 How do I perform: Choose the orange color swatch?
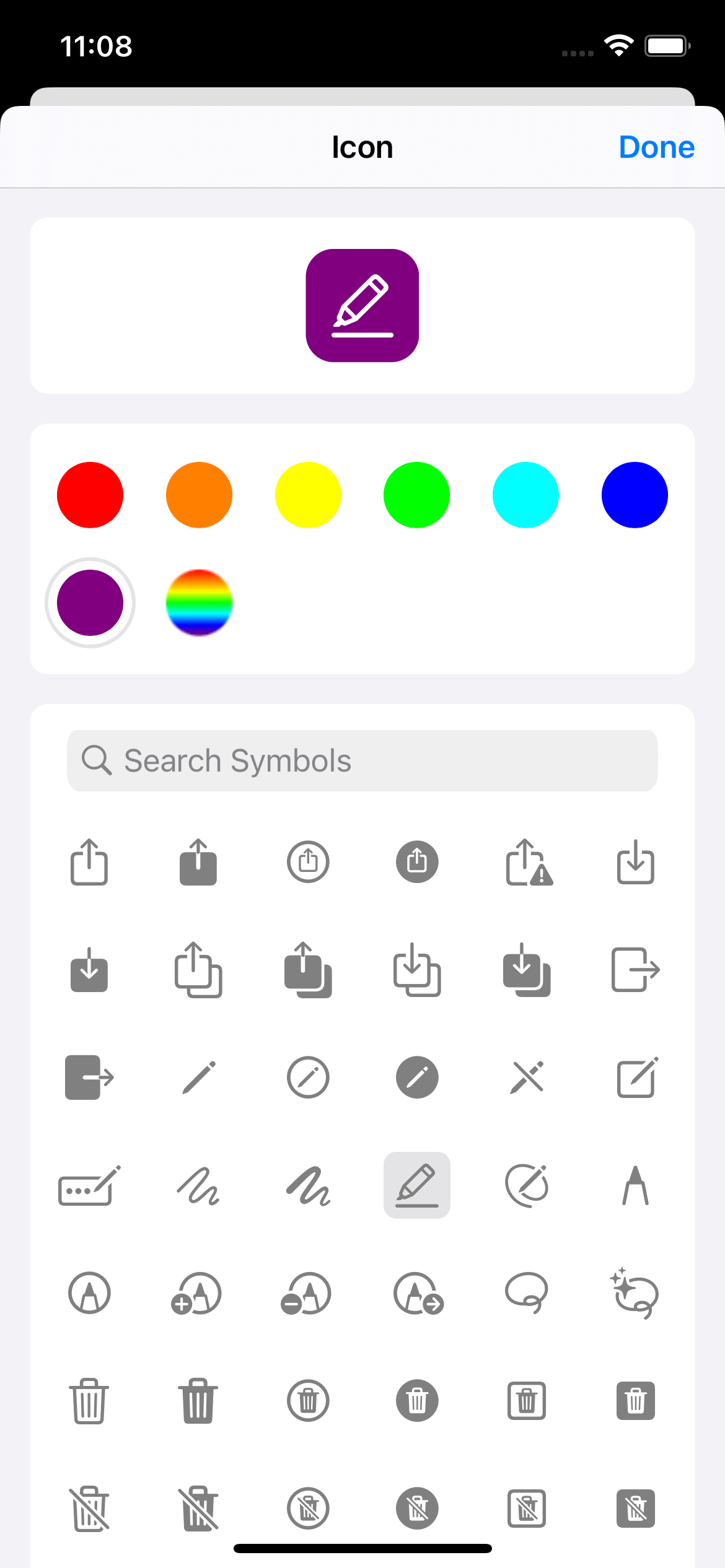pyautogui.click(x=199, y=495)
